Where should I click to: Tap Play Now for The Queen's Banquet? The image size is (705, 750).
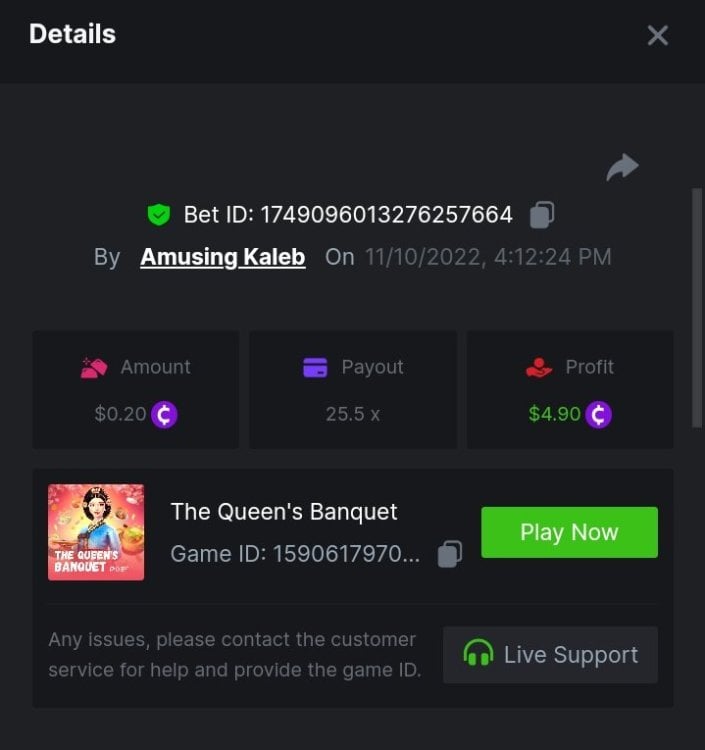(569, 532)
